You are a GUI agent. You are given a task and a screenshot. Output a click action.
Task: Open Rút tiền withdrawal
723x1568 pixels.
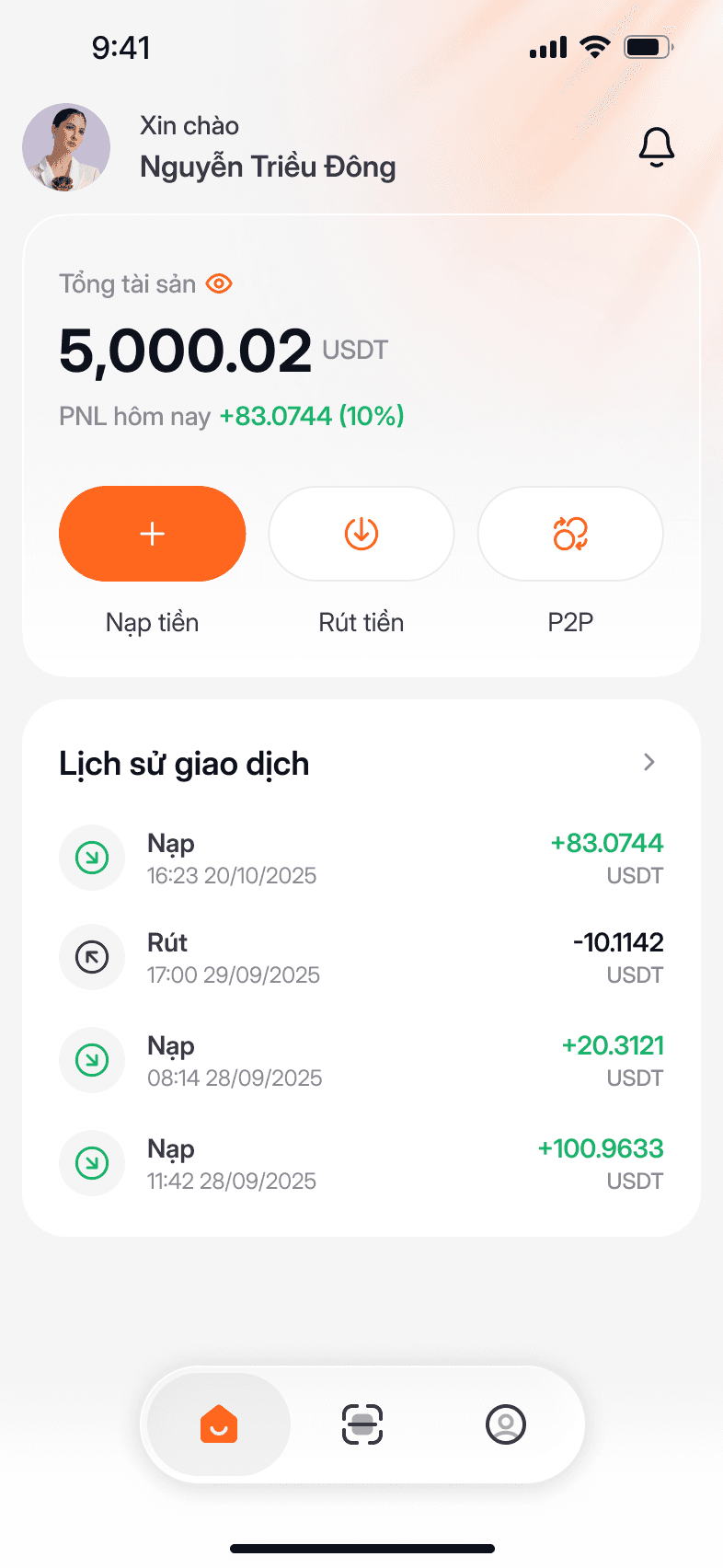(x=361, y=534)
